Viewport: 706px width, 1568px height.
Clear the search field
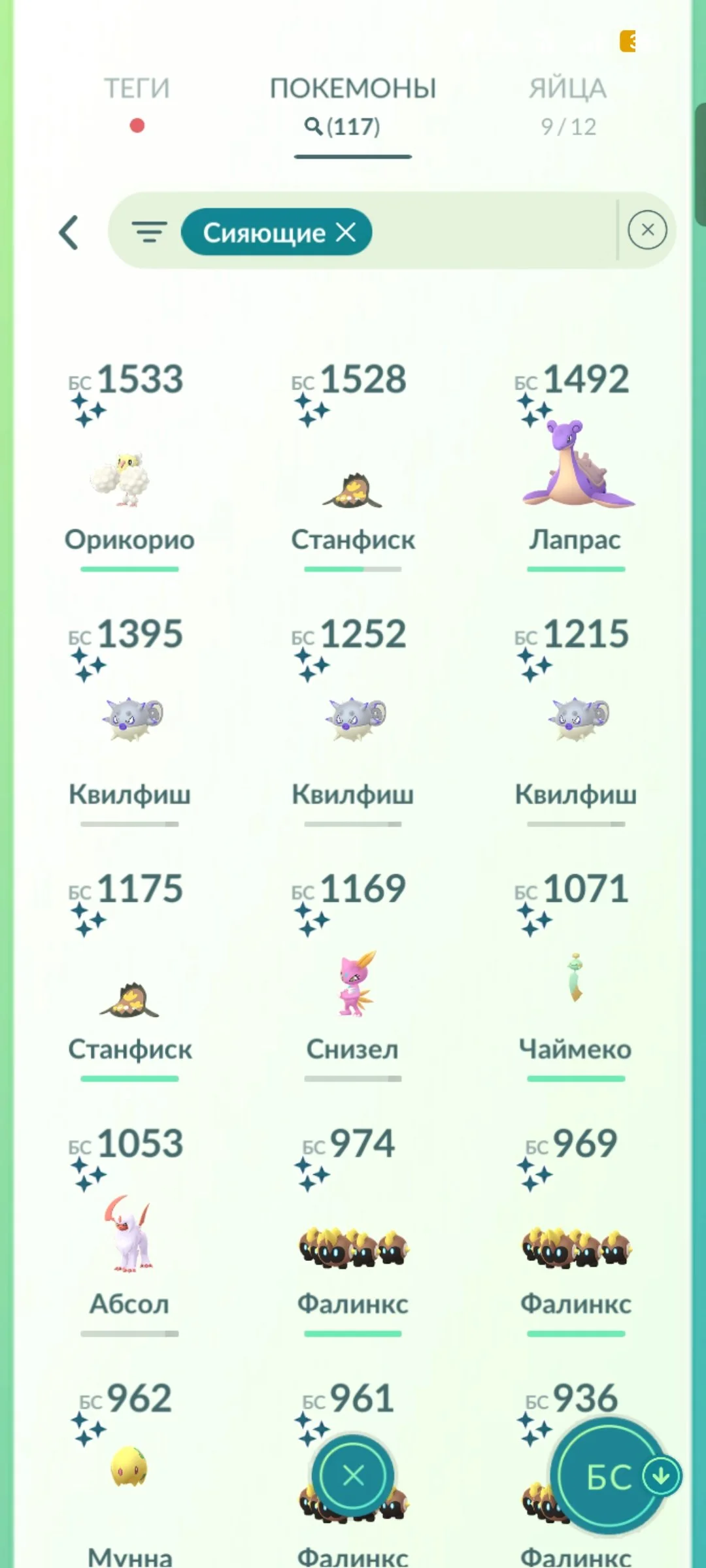pos(647,230)
